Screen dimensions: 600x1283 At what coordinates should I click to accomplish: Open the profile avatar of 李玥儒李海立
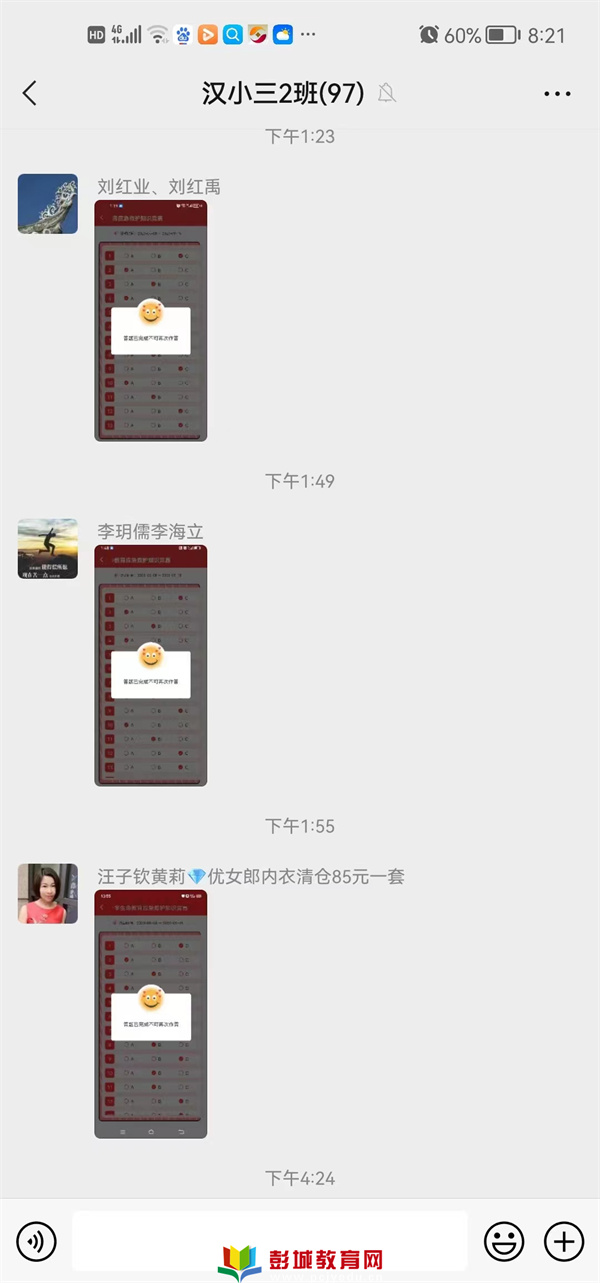tap(48, 548)
